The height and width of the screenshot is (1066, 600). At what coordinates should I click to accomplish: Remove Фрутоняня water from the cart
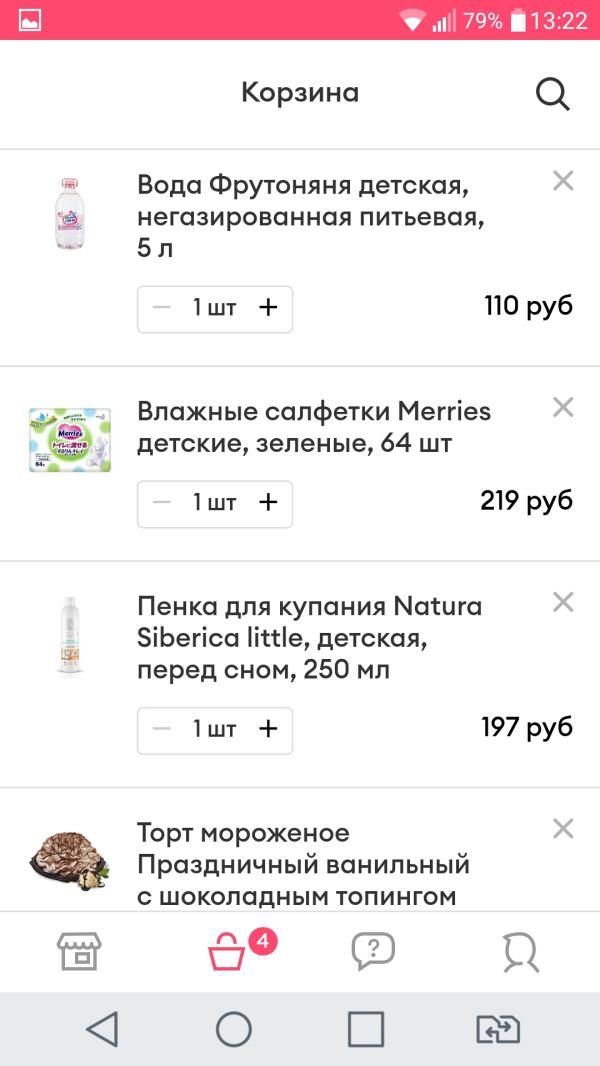[563, 181]
